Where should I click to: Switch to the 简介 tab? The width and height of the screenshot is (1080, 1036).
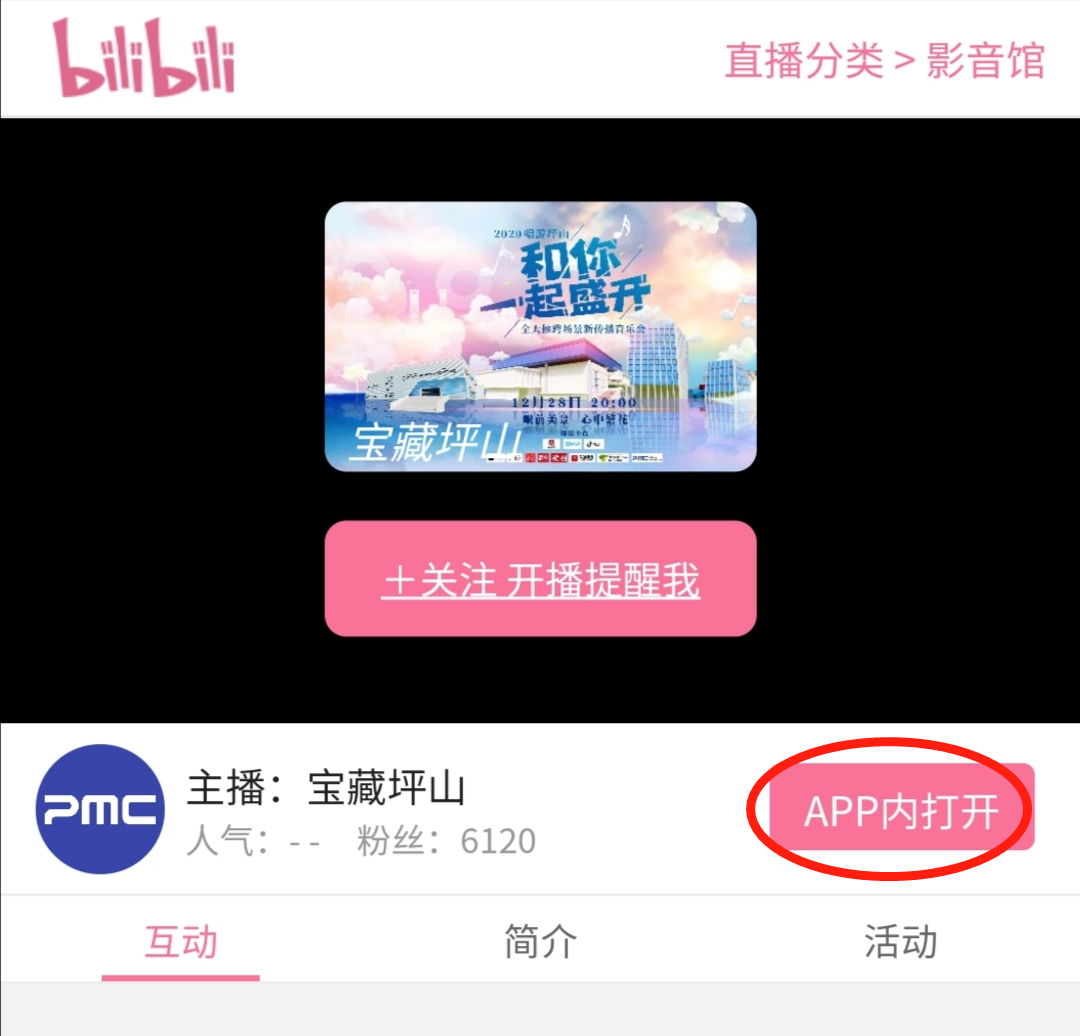[x=540, y=942]
